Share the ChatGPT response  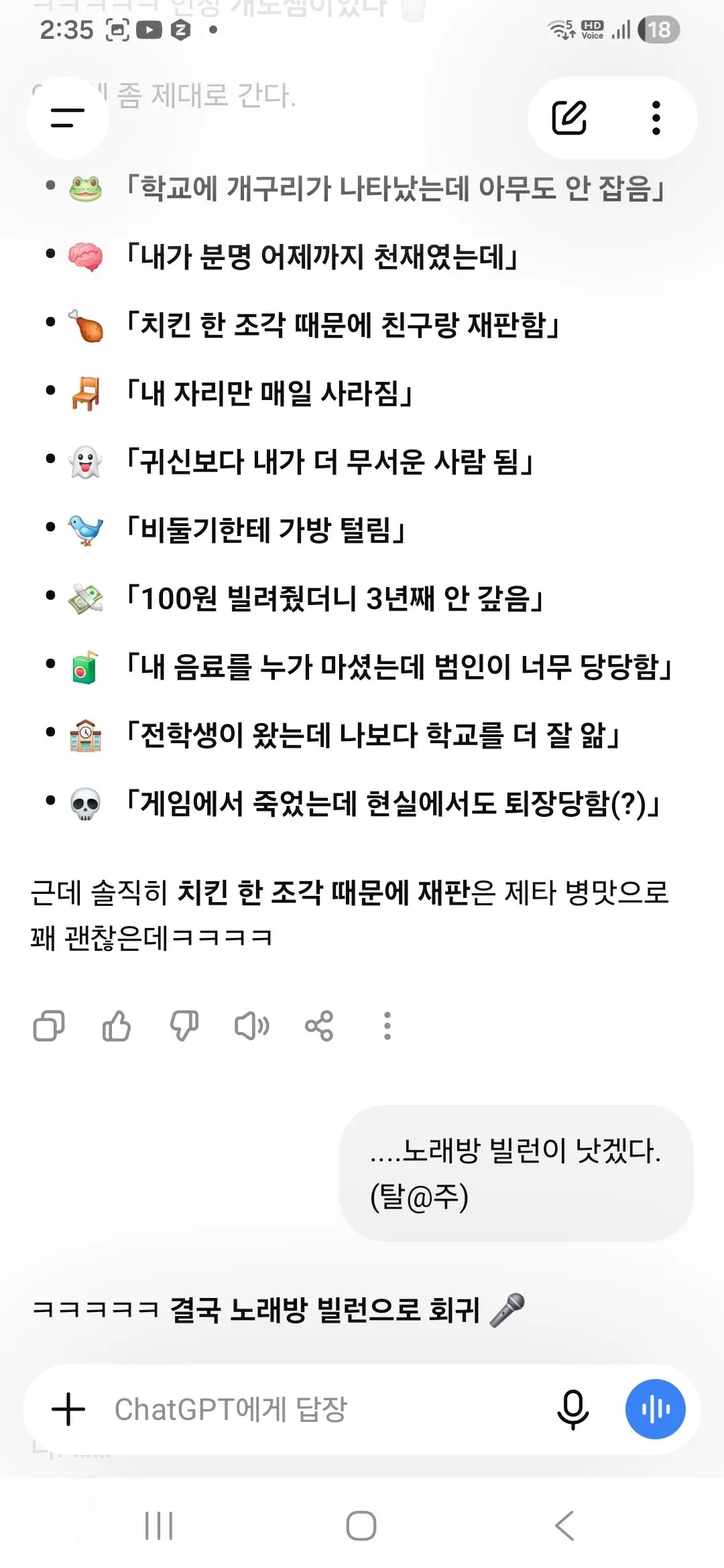(319, 1026)
